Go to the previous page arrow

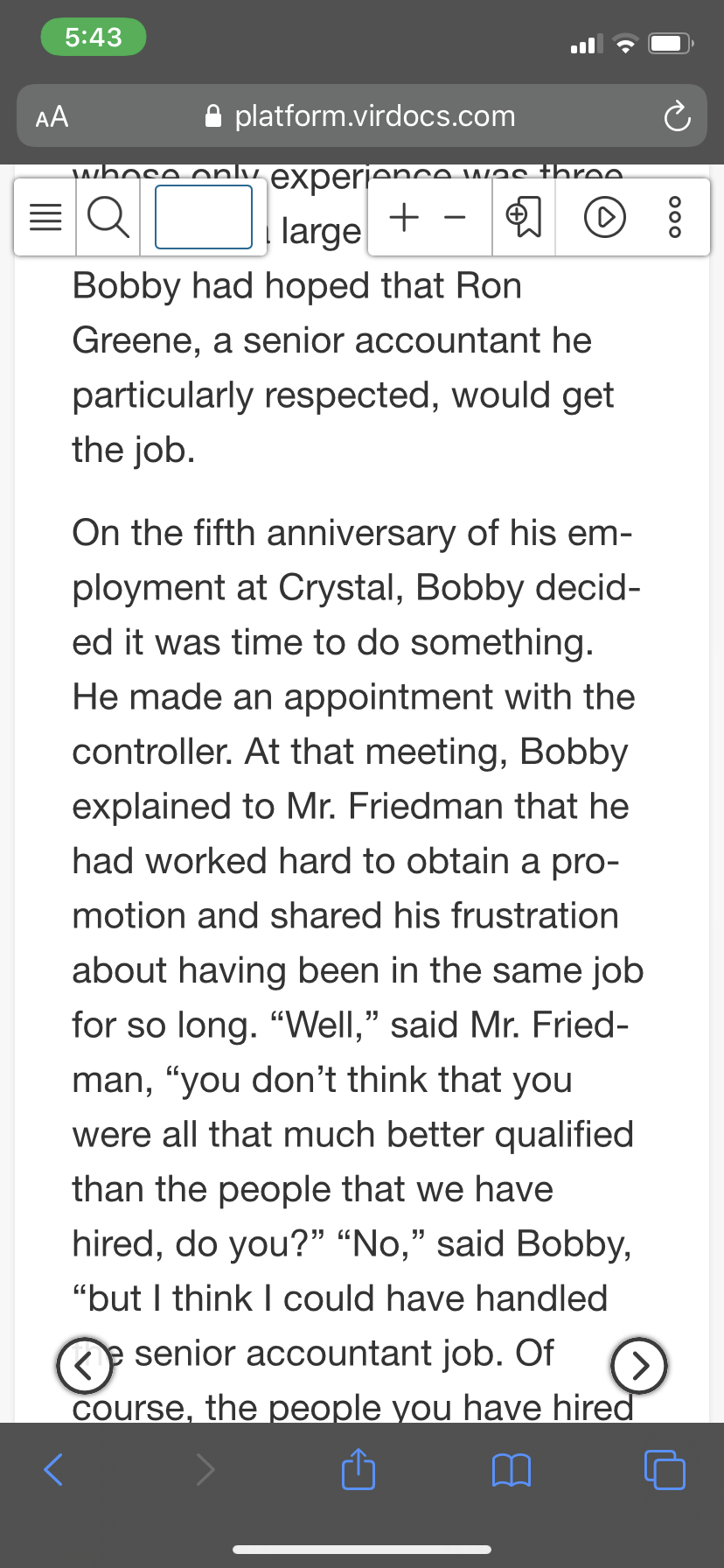[85, 1366]
